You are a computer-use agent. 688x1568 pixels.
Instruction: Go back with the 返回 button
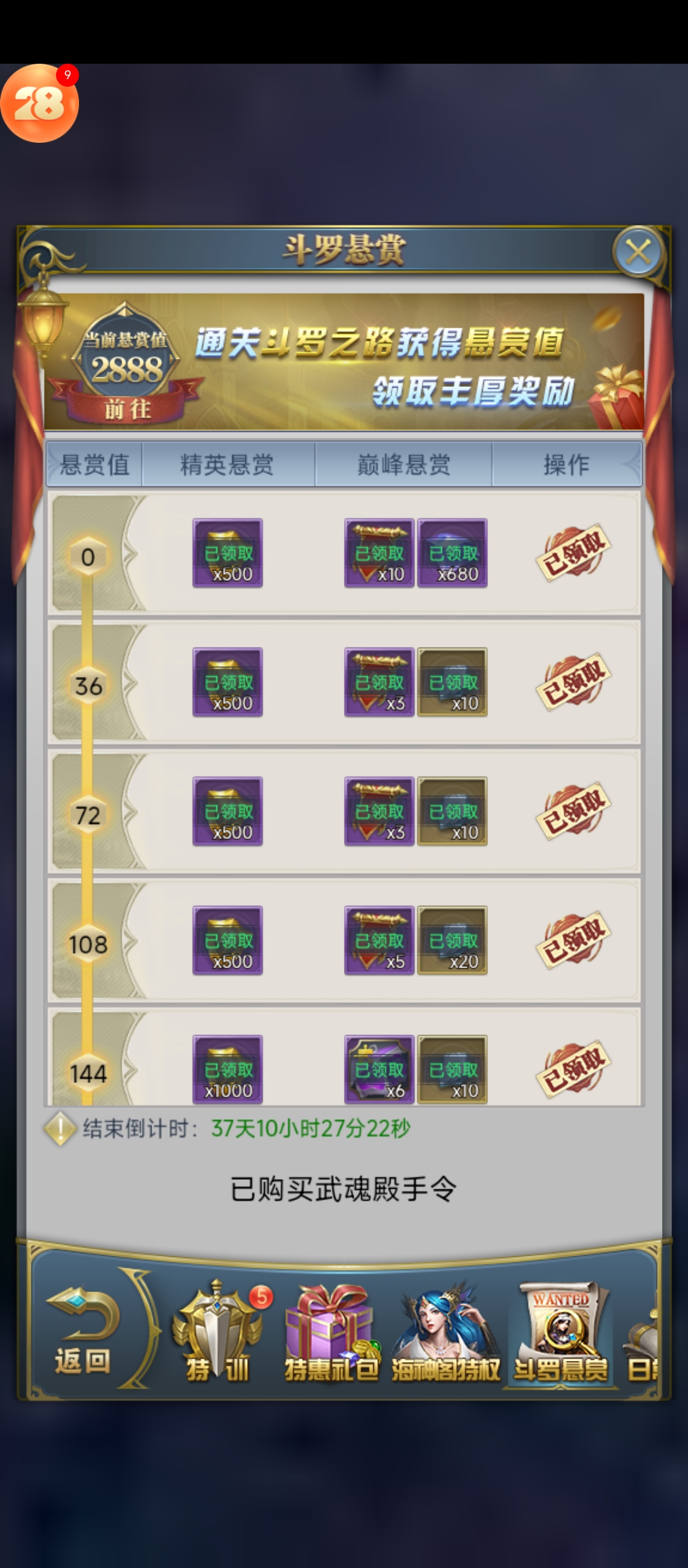point(83,1331)
